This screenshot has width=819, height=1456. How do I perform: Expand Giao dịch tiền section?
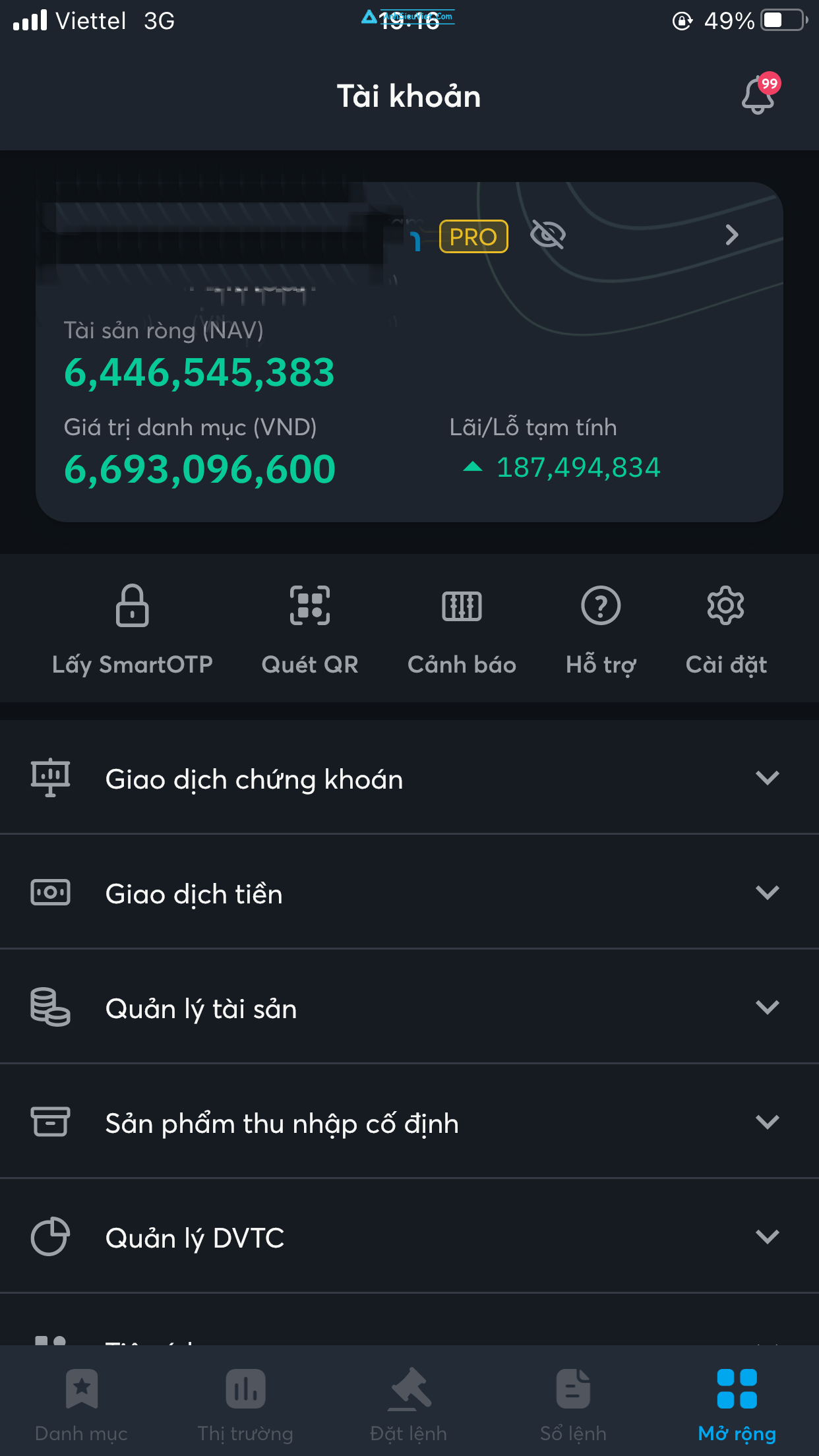[409, 893]
